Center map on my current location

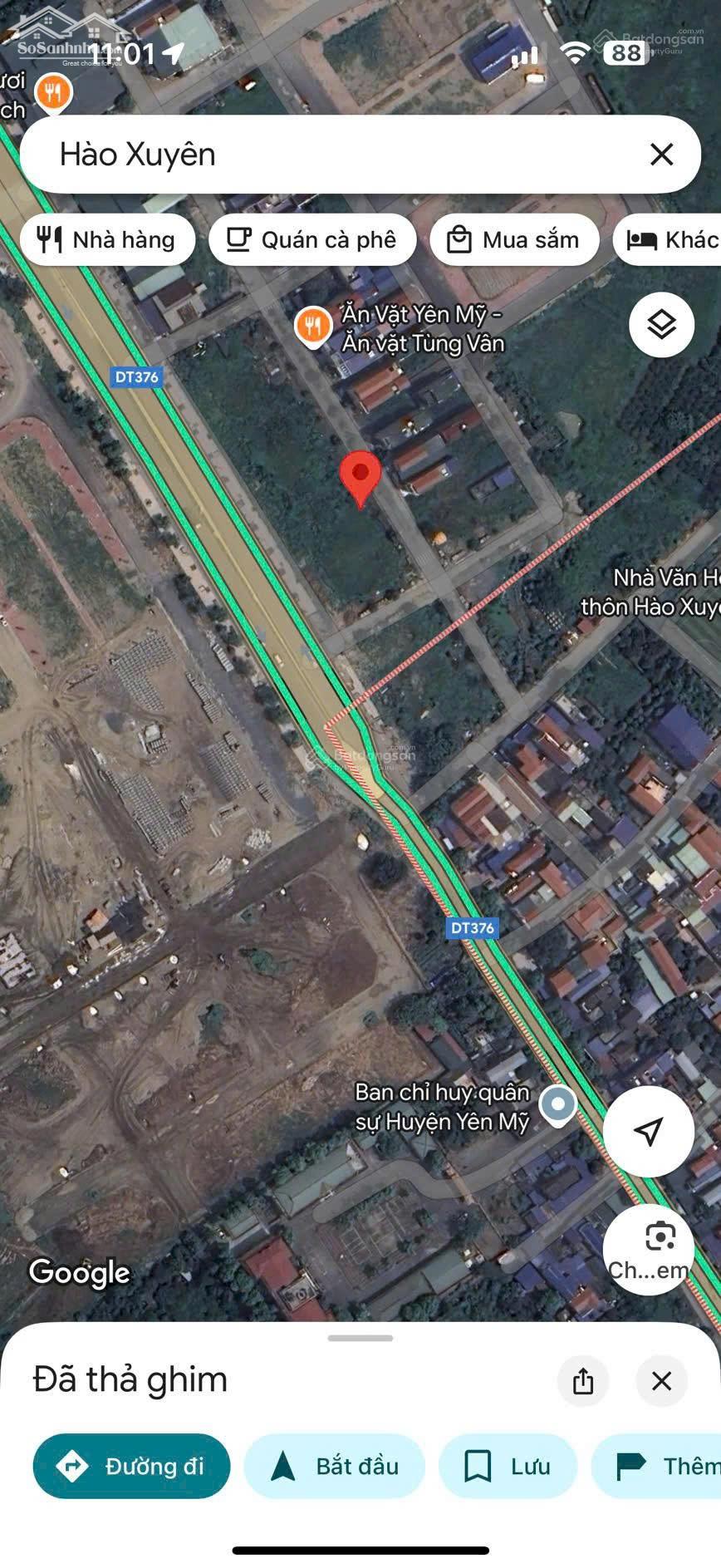pyautogui.click(x=648, y=1130)
